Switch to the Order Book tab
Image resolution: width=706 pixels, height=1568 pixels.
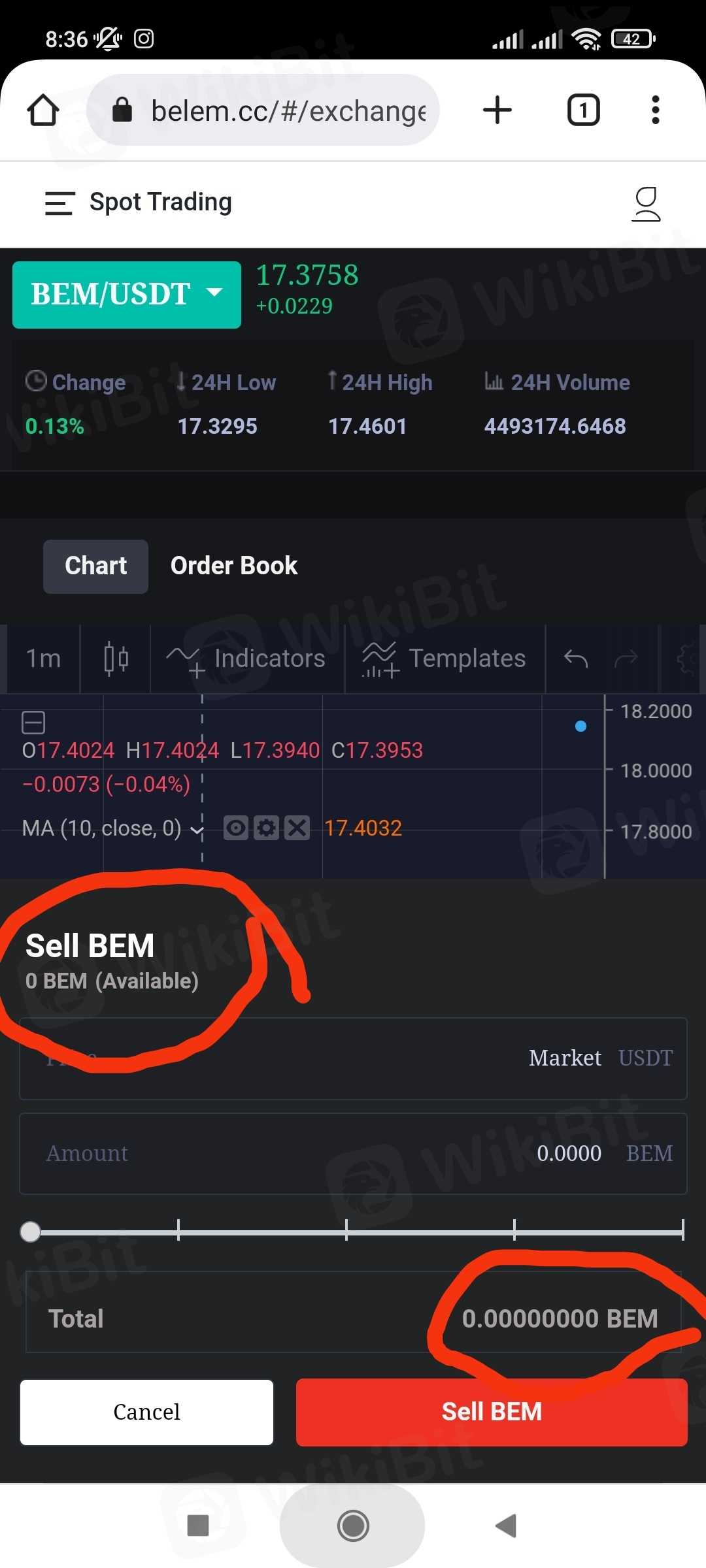point(233,566)
